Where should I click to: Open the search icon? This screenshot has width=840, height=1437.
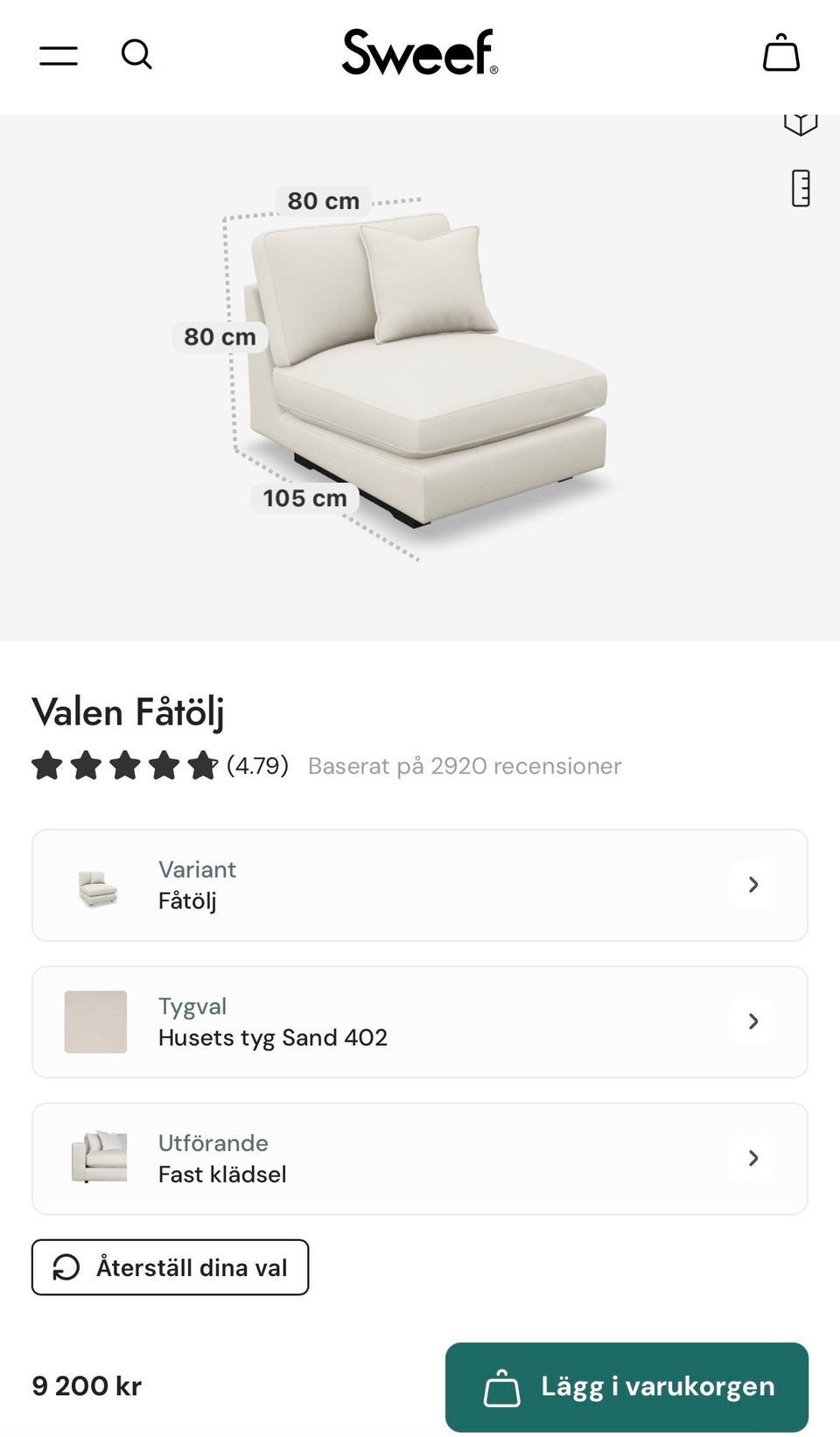(136, 54)
